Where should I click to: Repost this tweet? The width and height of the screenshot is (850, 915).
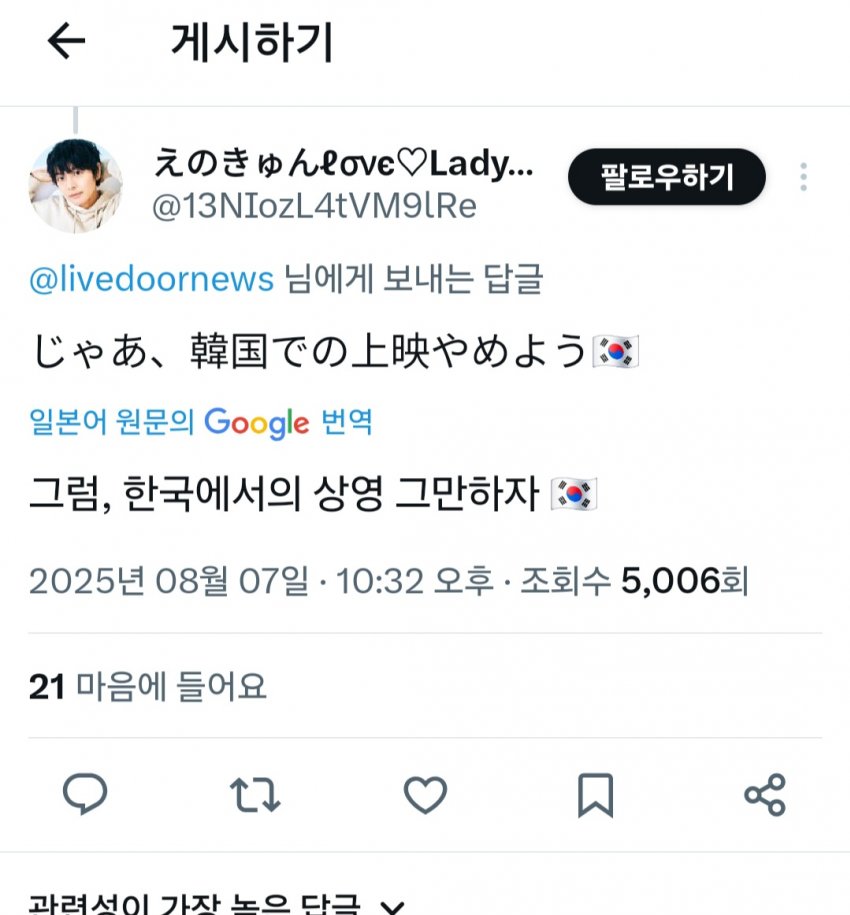point(255,795)
